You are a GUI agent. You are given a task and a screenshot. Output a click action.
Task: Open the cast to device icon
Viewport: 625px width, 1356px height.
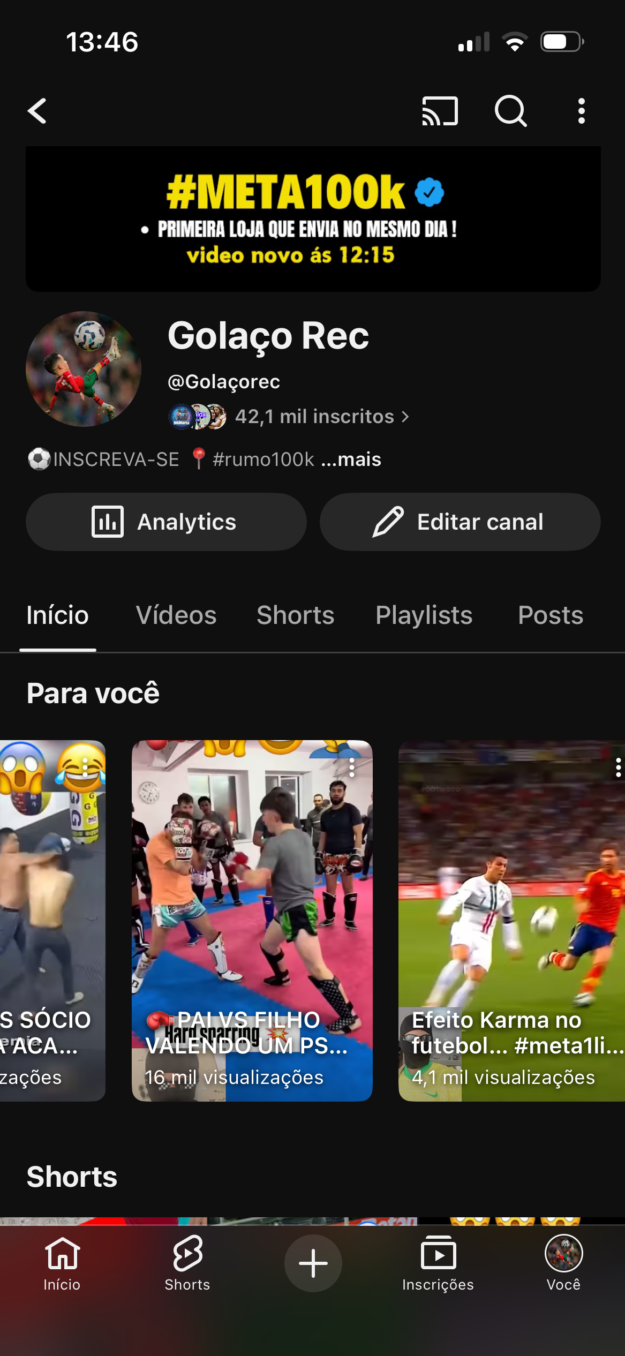[439, 111]
